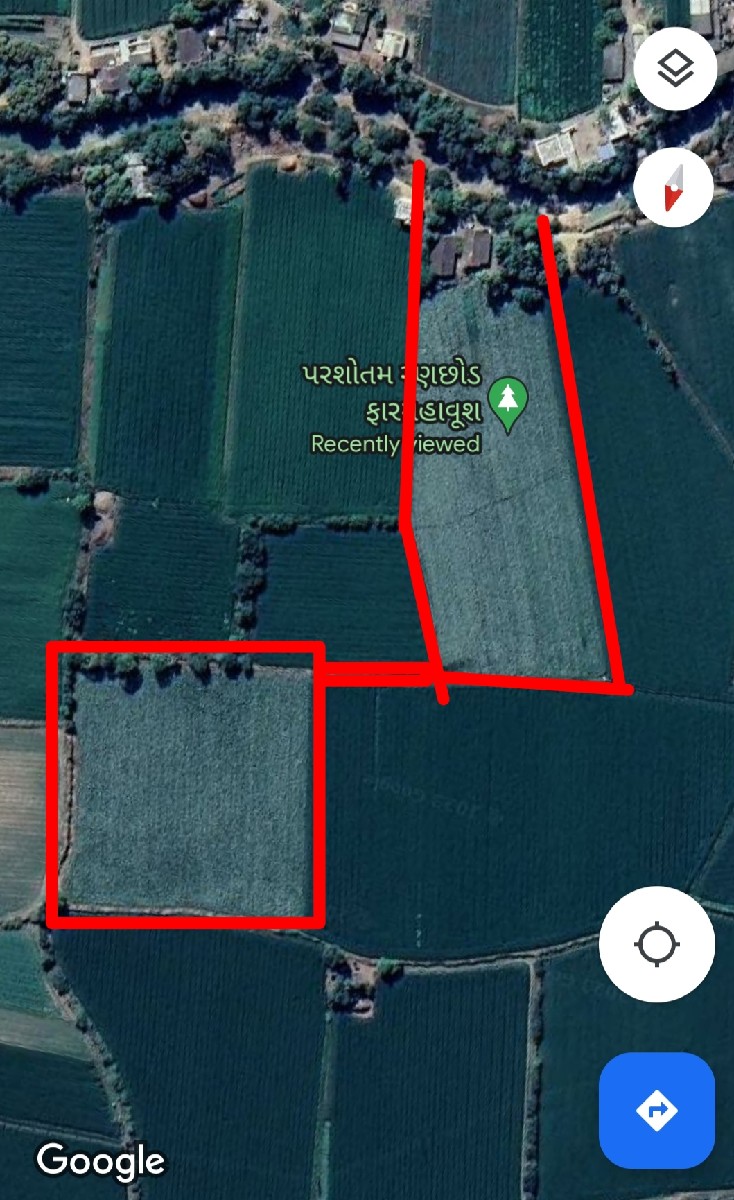Tap the compass to reset map orientation
The height and width of the screenshot is (1200, 734).
coord(674,187)
